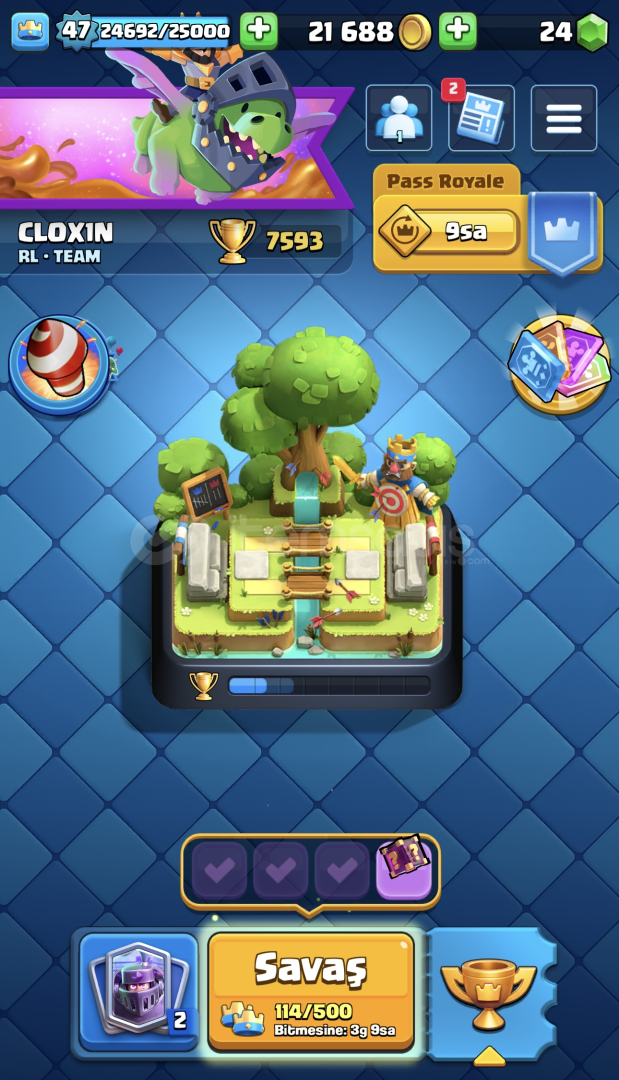
Task: Tap the plus next to experience bar
Action: coord(259,30)
